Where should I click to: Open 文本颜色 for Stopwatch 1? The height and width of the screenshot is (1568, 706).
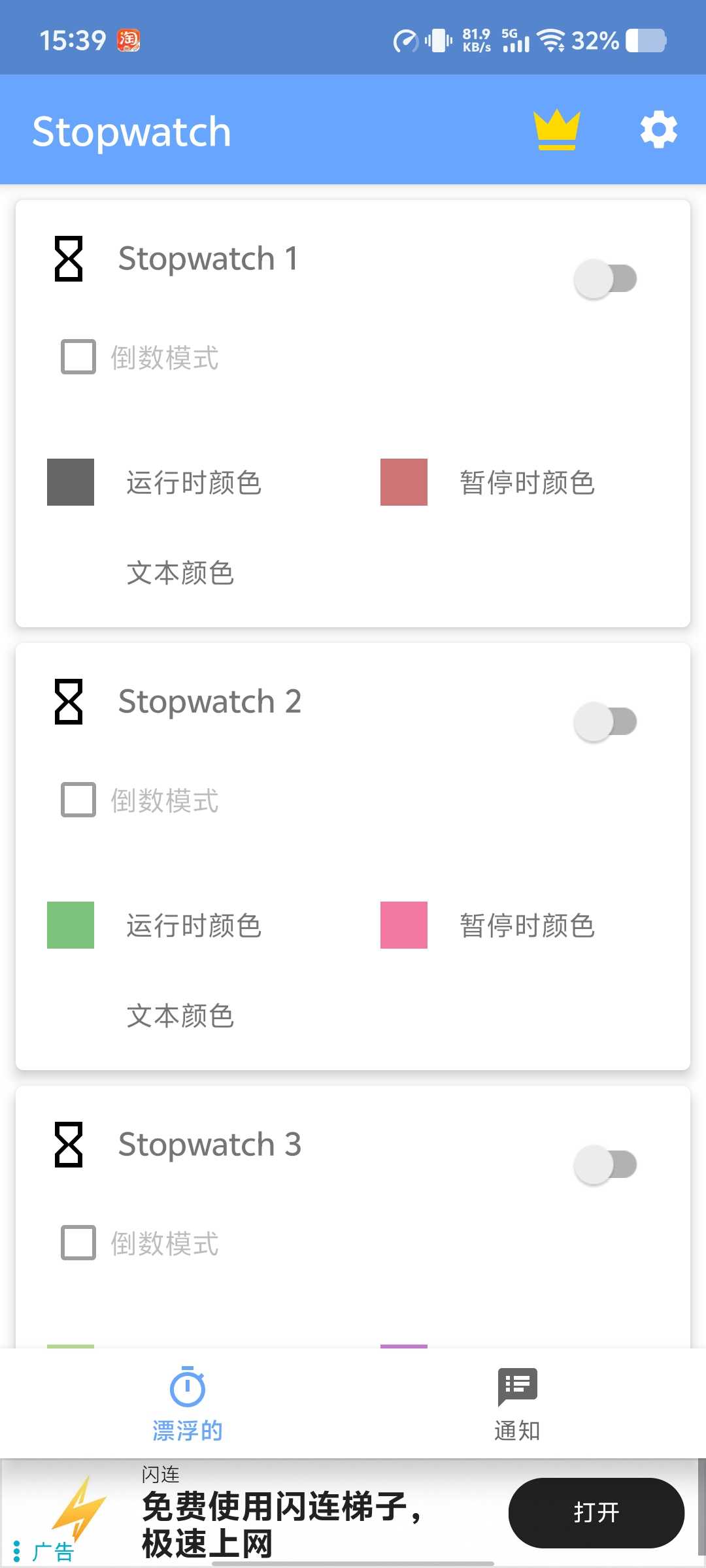pos(180,573)
